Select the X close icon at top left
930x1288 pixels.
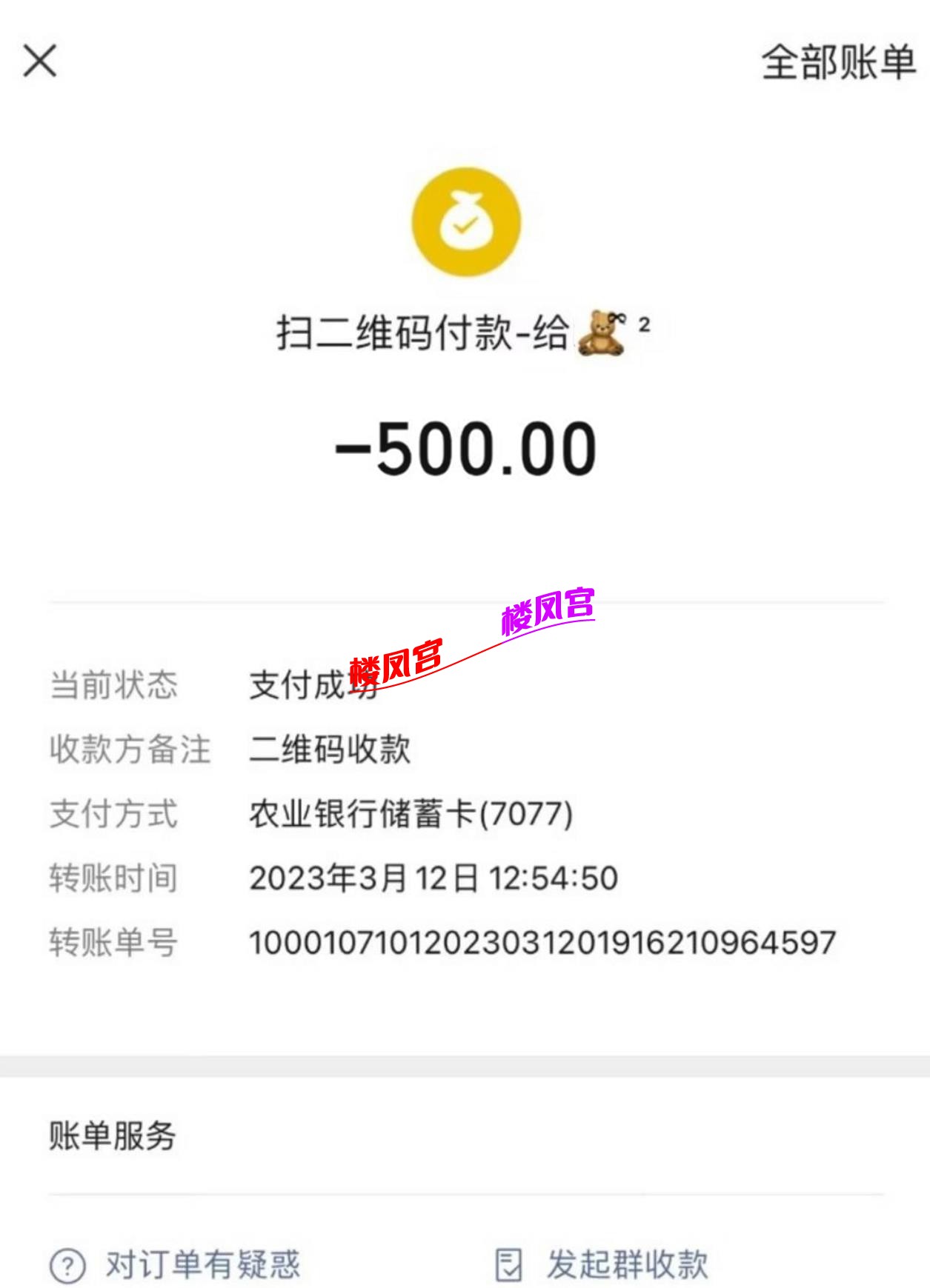[x=41, y=63]
